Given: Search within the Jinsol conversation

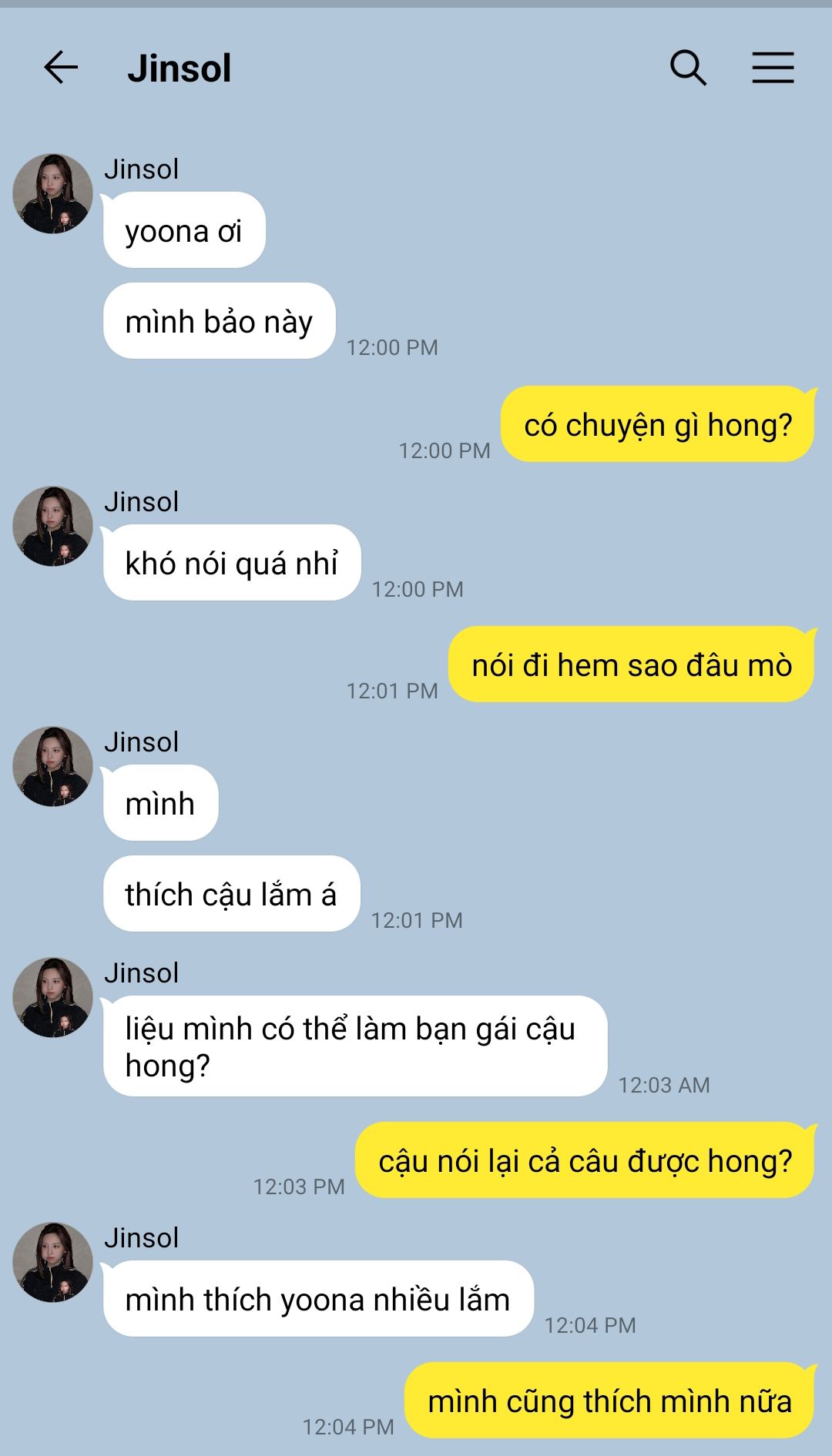Looking at the screenshot, I should pyautogui.click(x=688, y=68).
